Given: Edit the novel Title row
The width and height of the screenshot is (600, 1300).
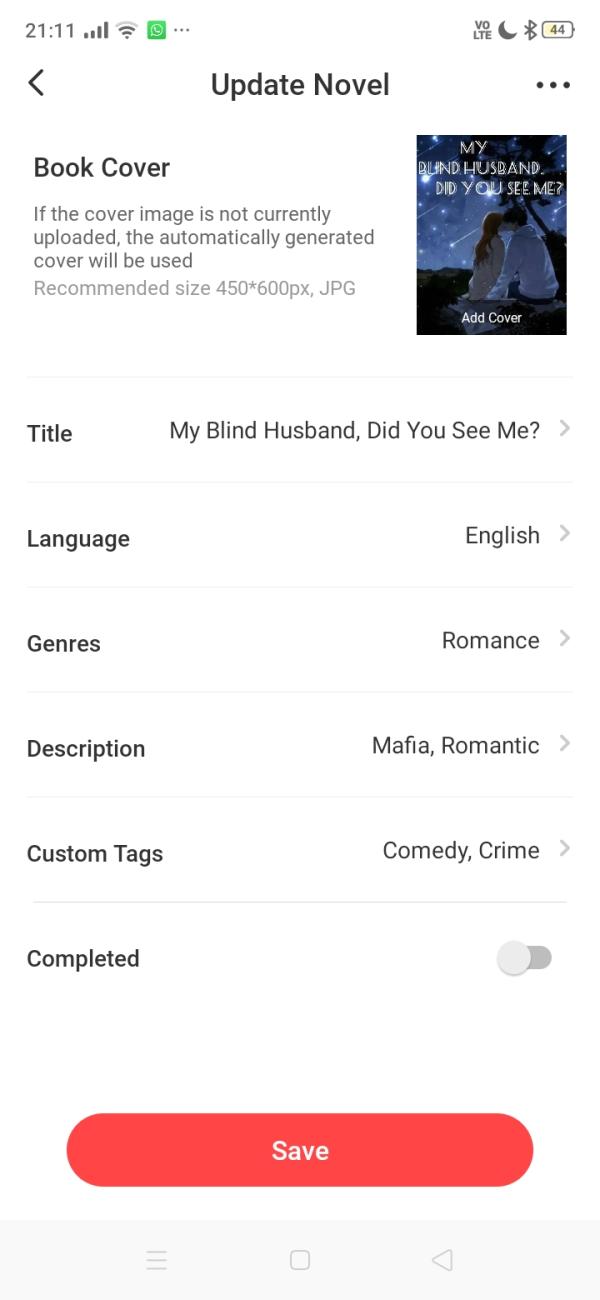Looking at the screenshot, I should tap(300, 431).
